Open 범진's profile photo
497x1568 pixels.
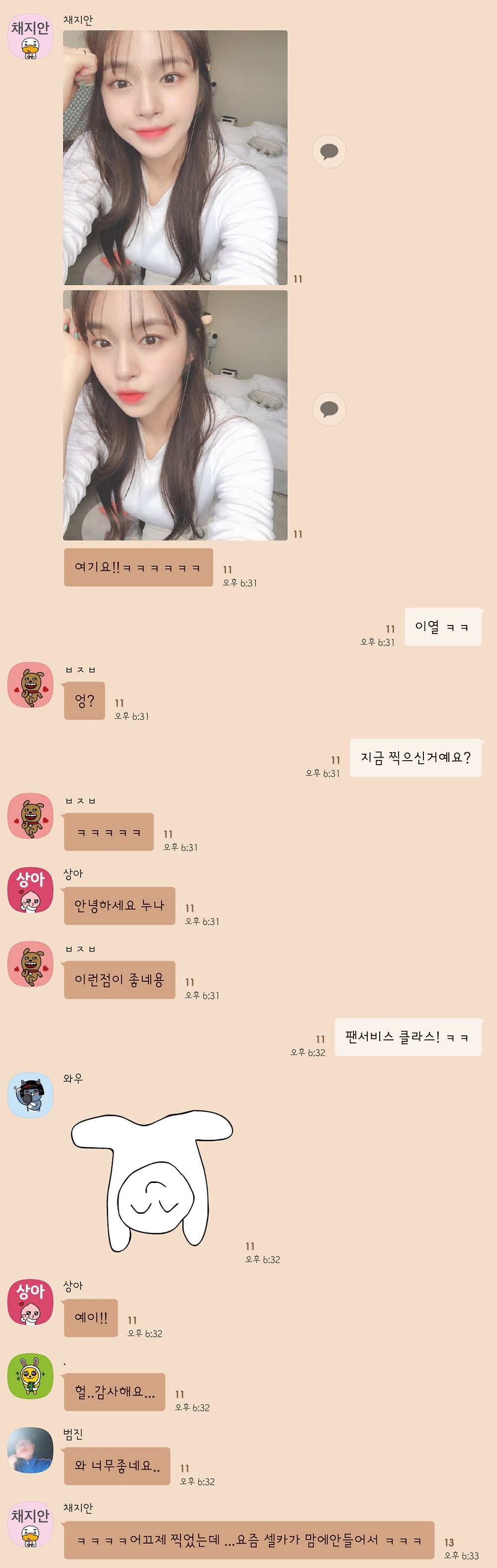[30, 1451]
